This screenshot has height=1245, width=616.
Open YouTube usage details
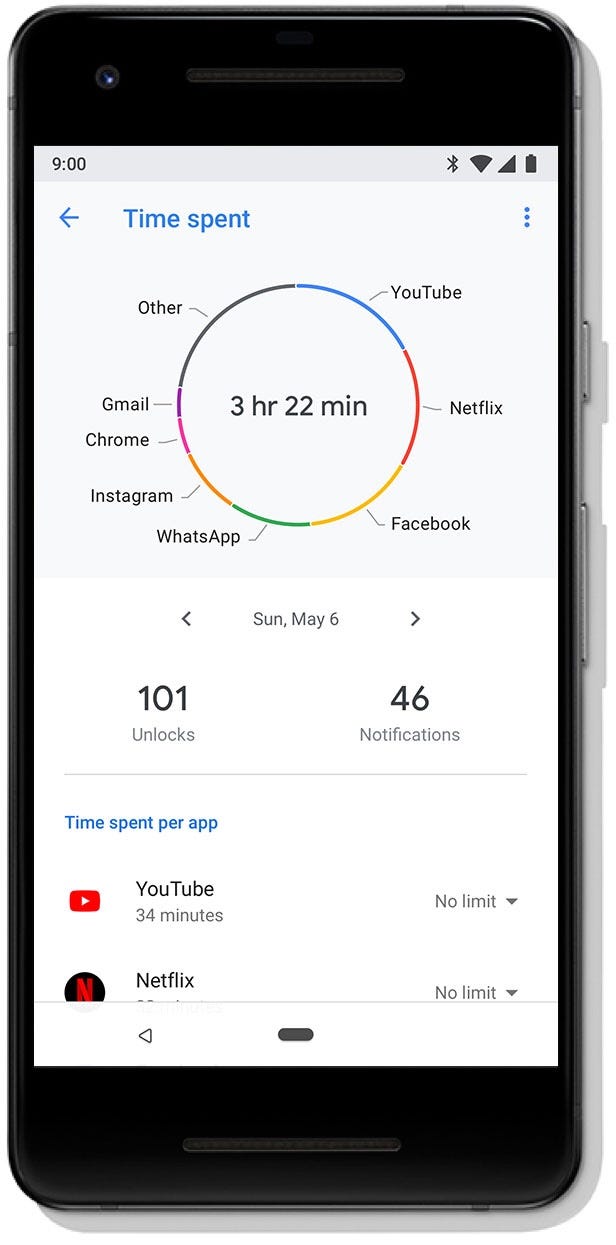pyautogui.click(x=176, y=900)
